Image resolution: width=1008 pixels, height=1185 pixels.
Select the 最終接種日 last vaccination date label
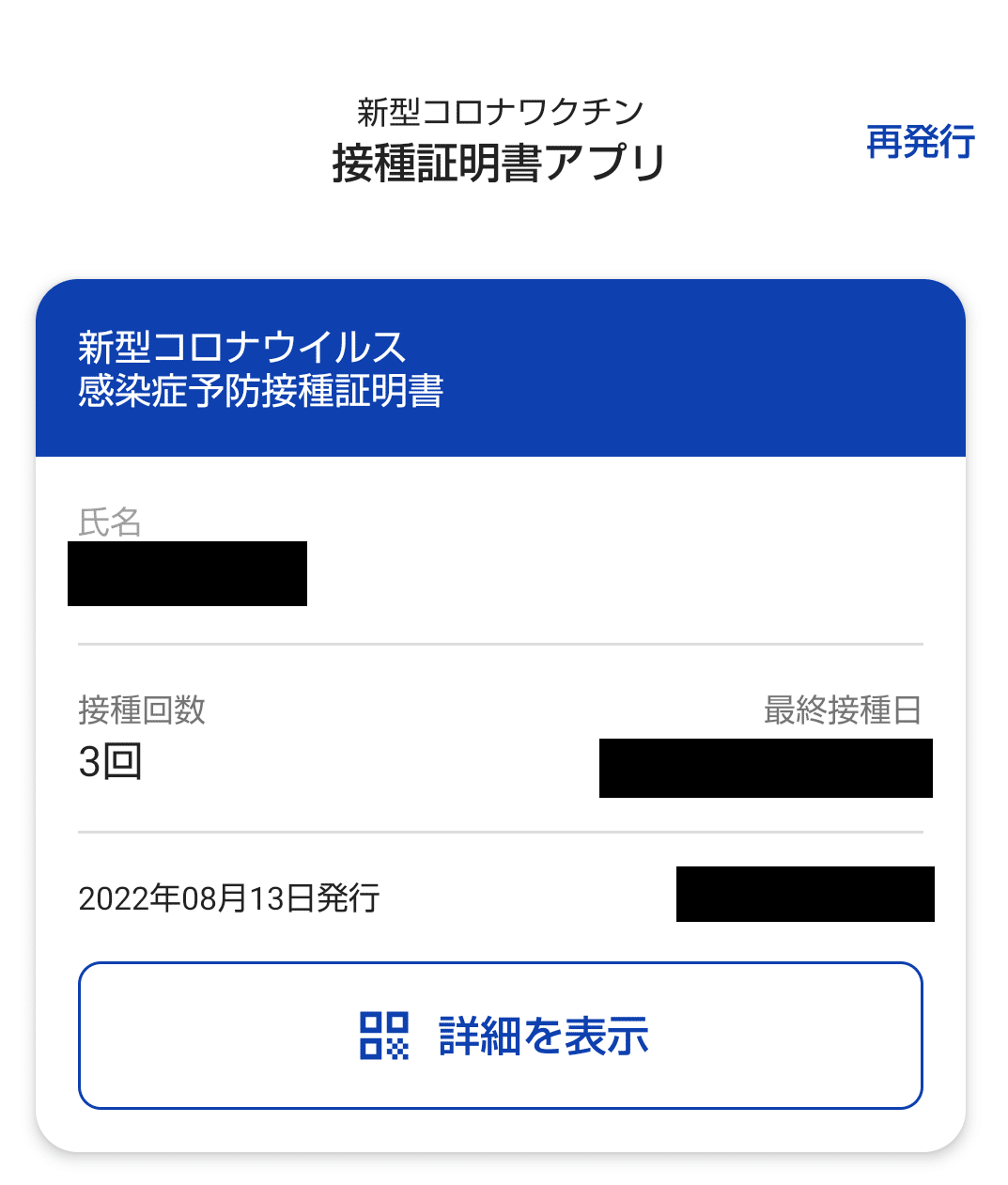pyautogui.click(x=843, y=711)
